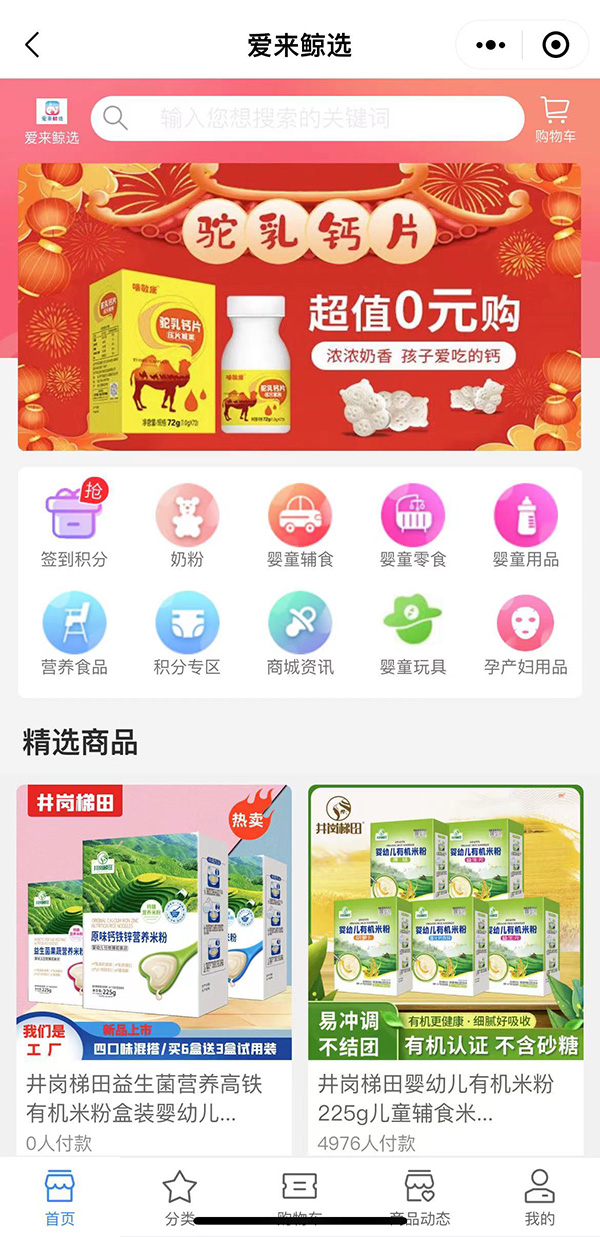Screen dimensions: 600x1237
Task: Open 签到积分 check-in points
Action: coord(74,528)
